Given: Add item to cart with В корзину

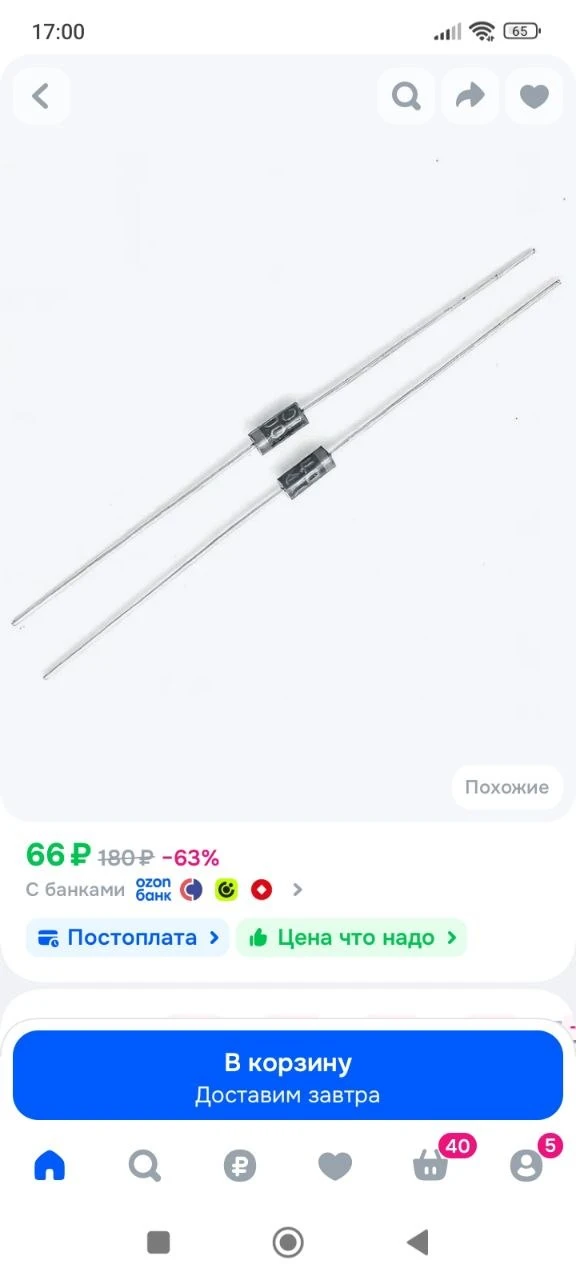Looking at the screenshot, I should click(x=288, y=1075).
